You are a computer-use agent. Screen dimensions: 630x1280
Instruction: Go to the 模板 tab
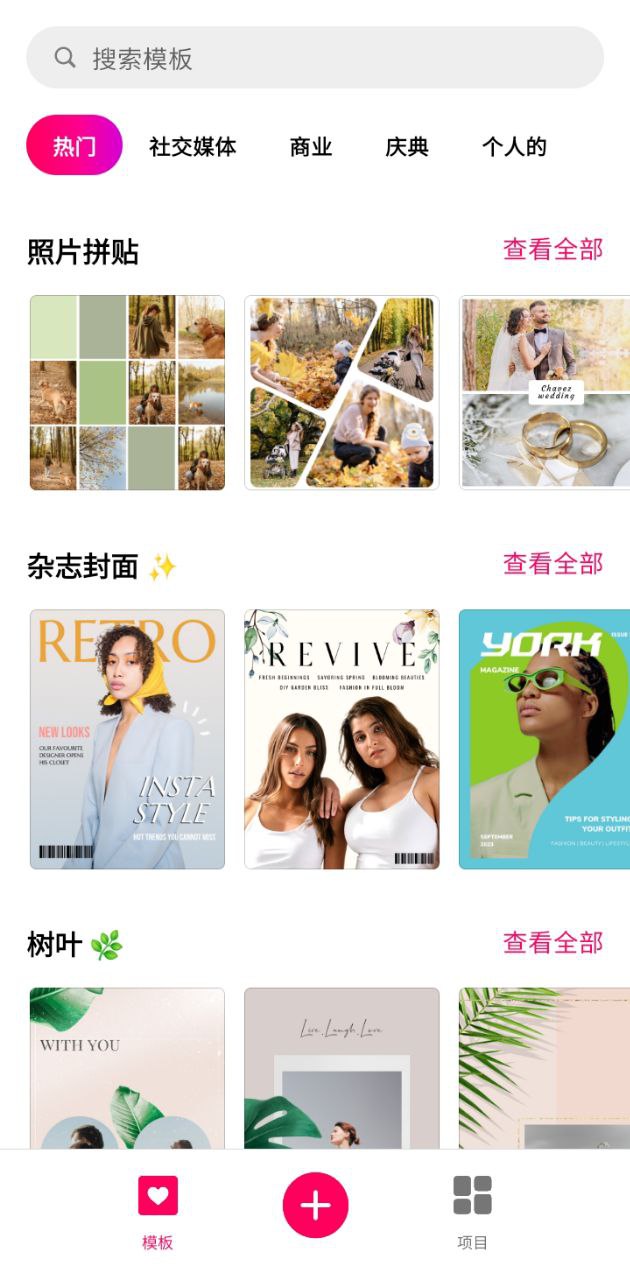pos(158,1212)
